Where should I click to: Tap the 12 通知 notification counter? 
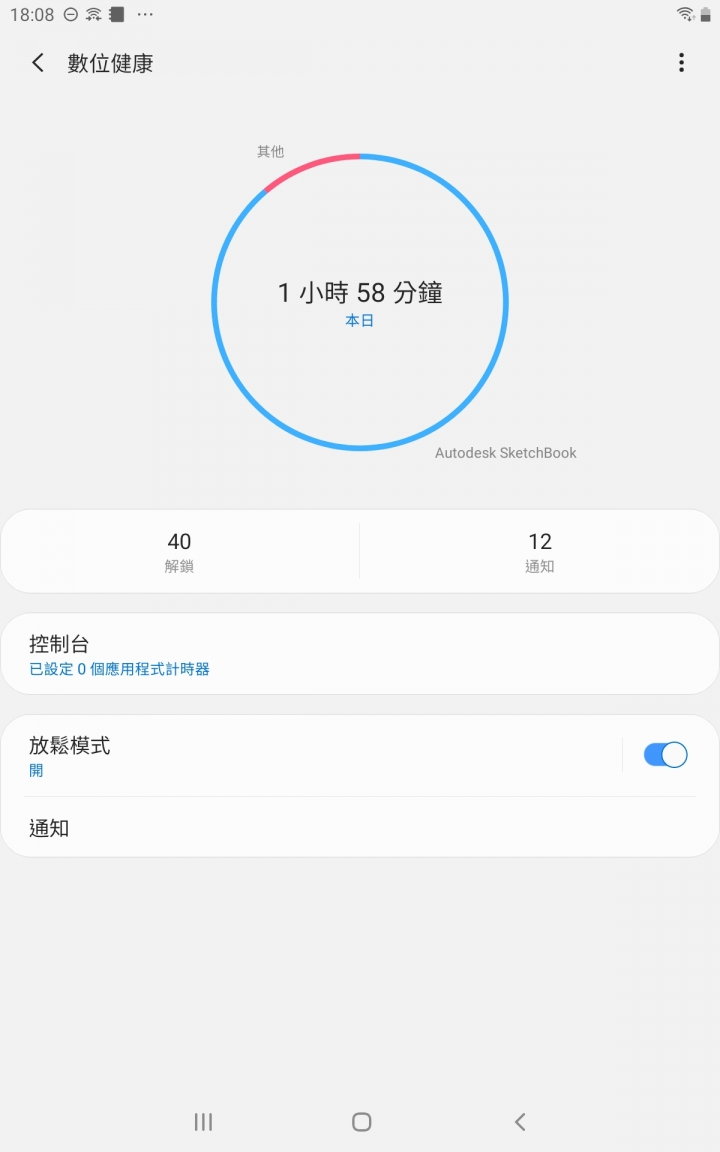540,550
